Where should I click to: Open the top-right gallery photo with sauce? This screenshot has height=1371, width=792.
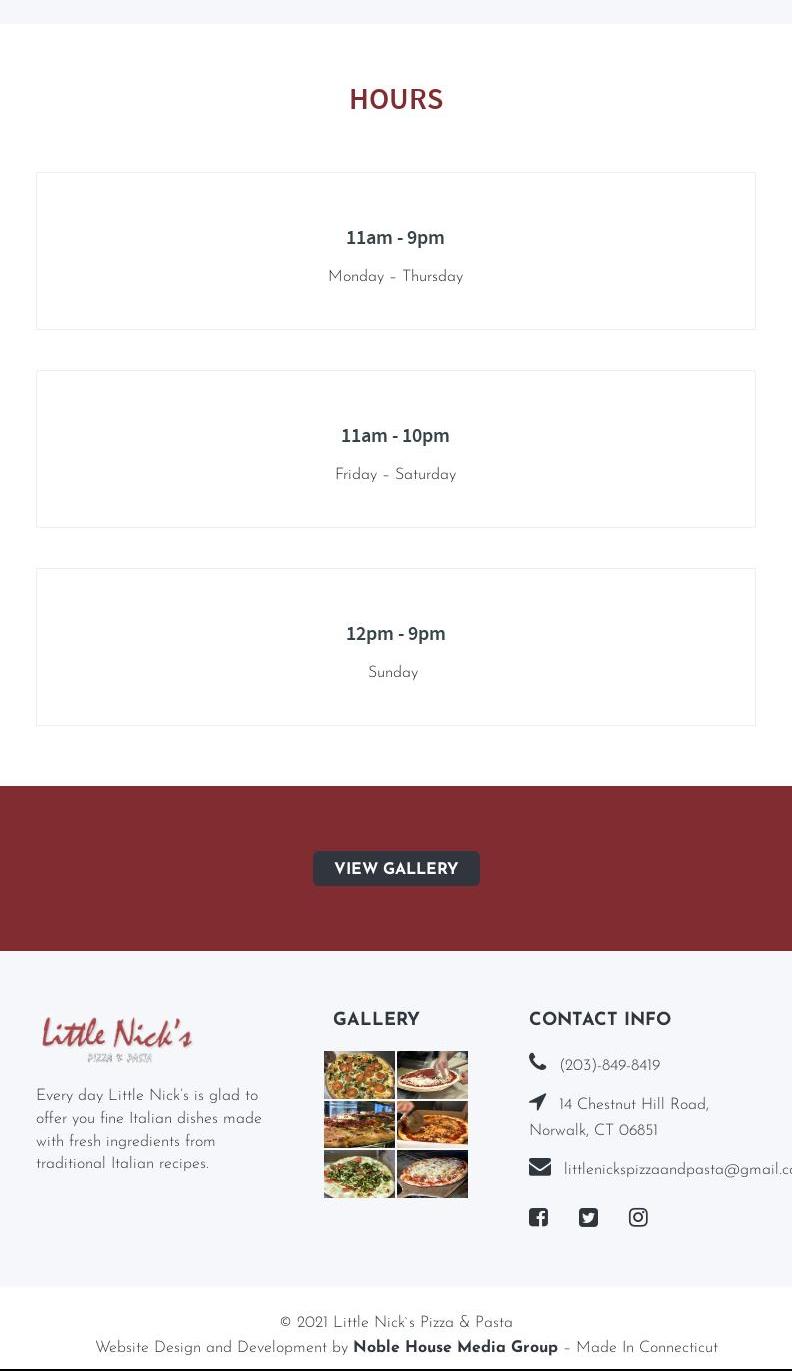tap(432, 1075)
